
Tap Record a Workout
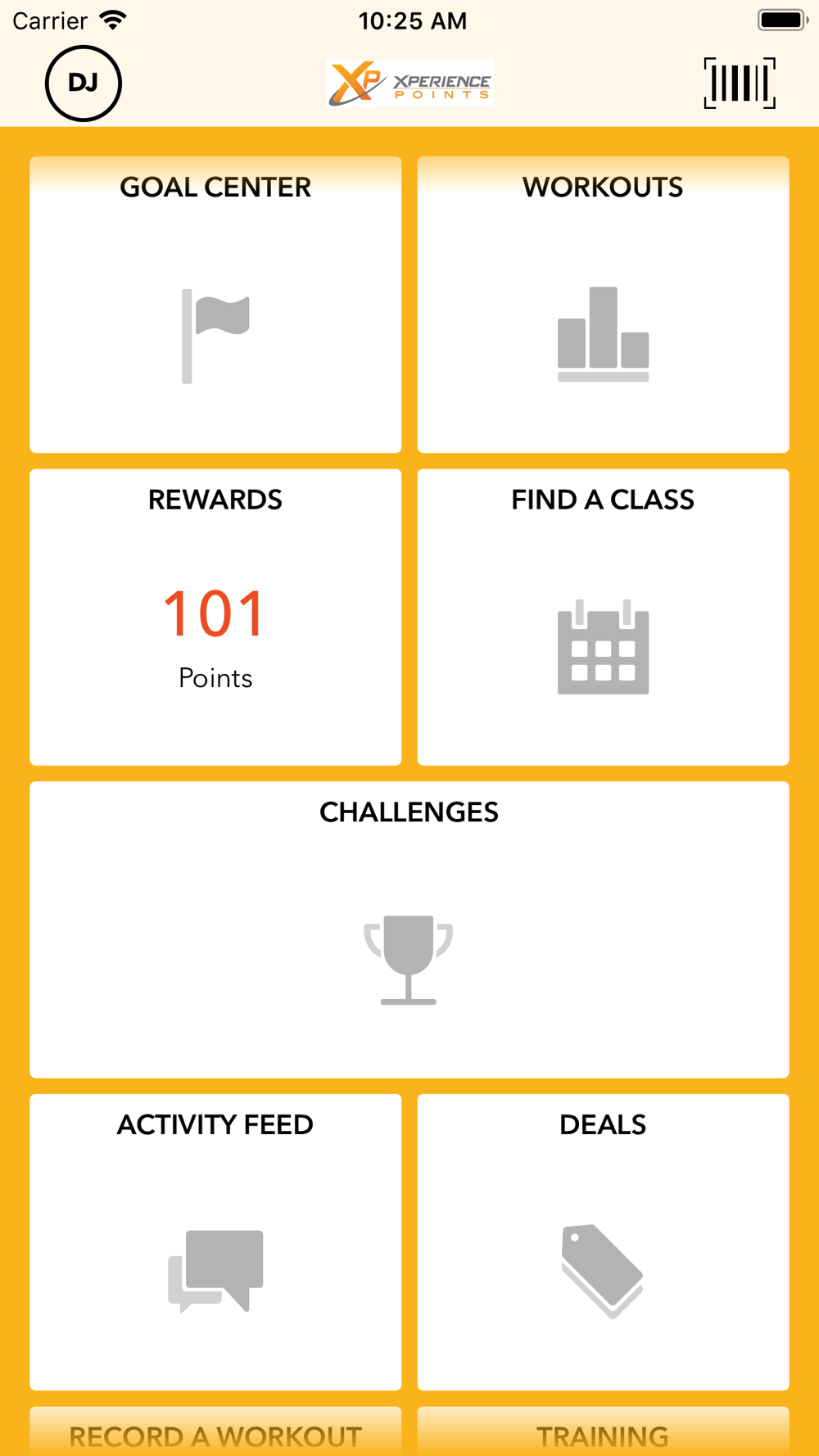tap(215, 1431)
